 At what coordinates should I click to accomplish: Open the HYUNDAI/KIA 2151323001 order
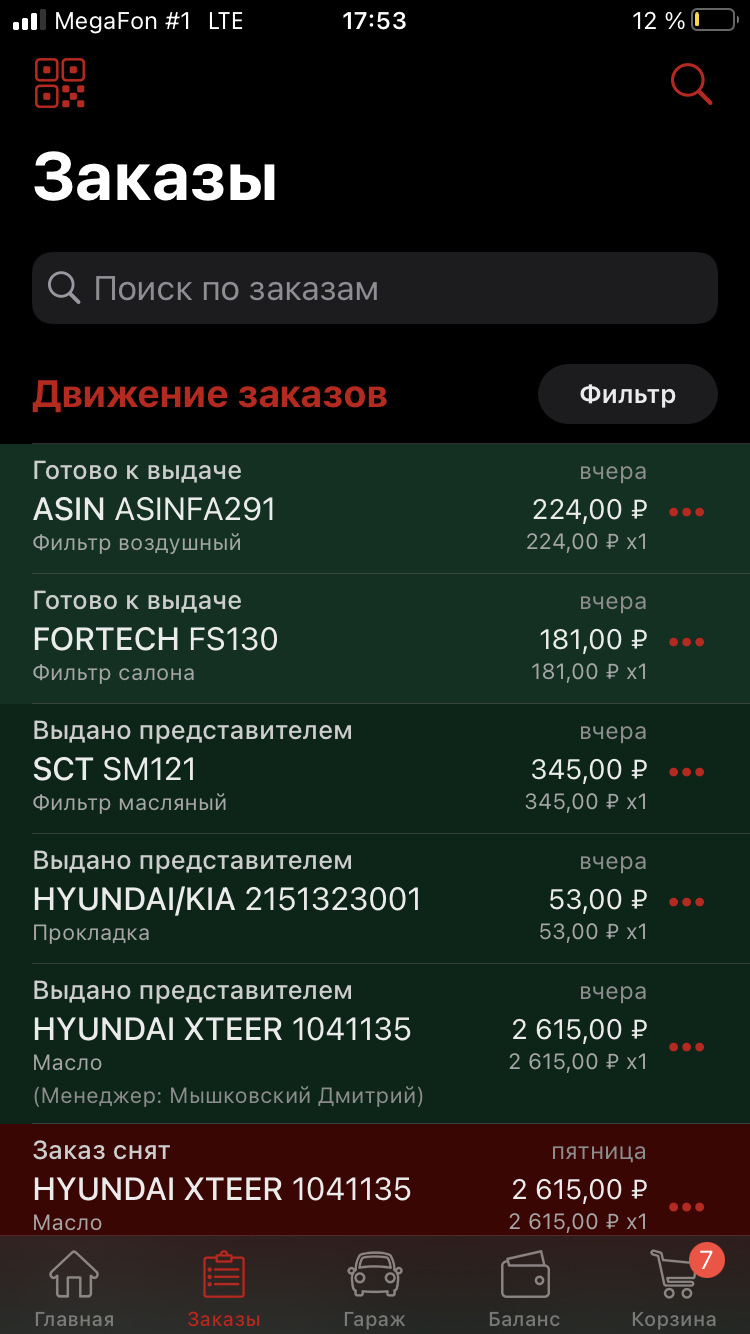375,899
